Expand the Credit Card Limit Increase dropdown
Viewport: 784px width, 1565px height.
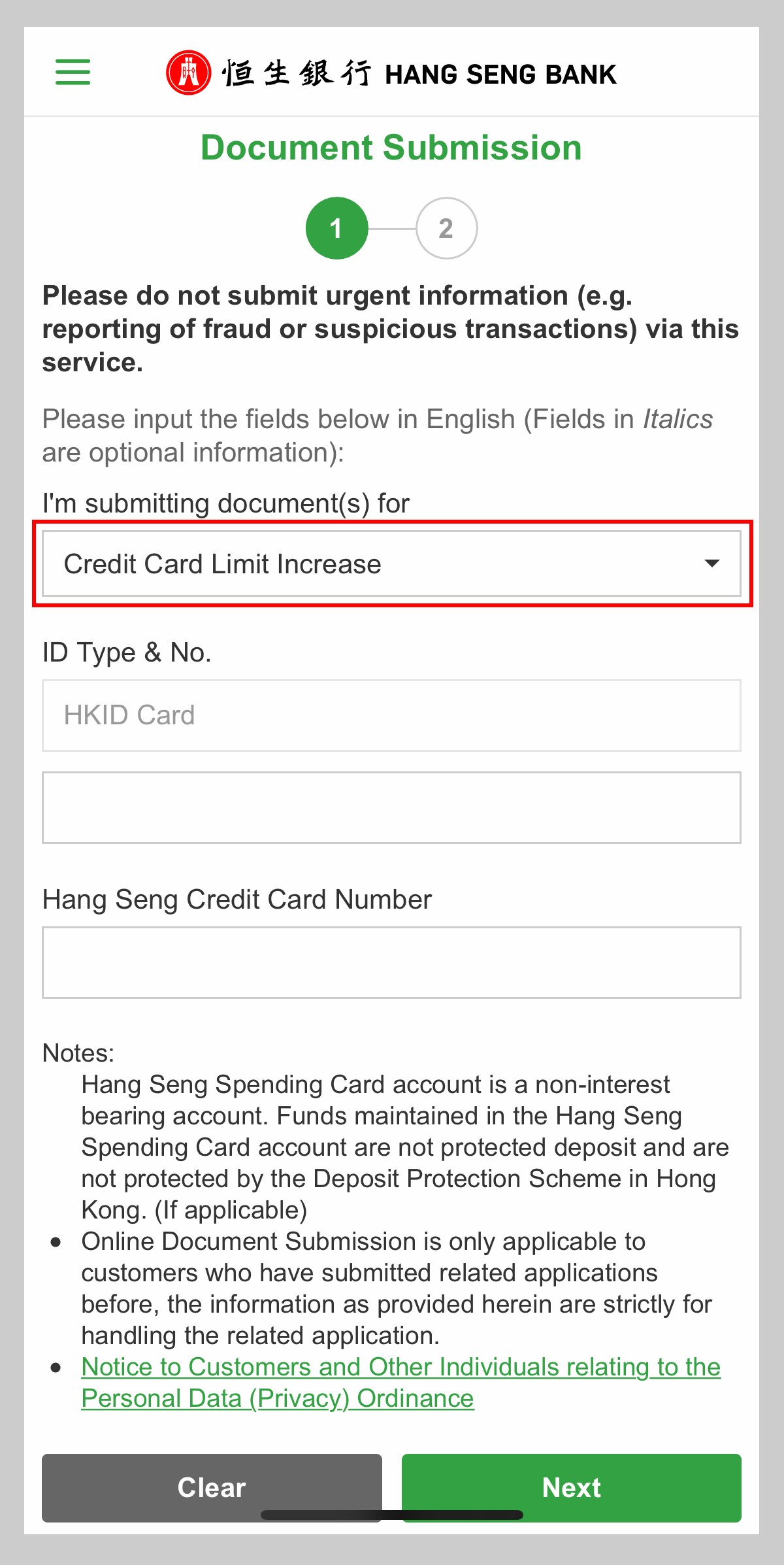391,564
